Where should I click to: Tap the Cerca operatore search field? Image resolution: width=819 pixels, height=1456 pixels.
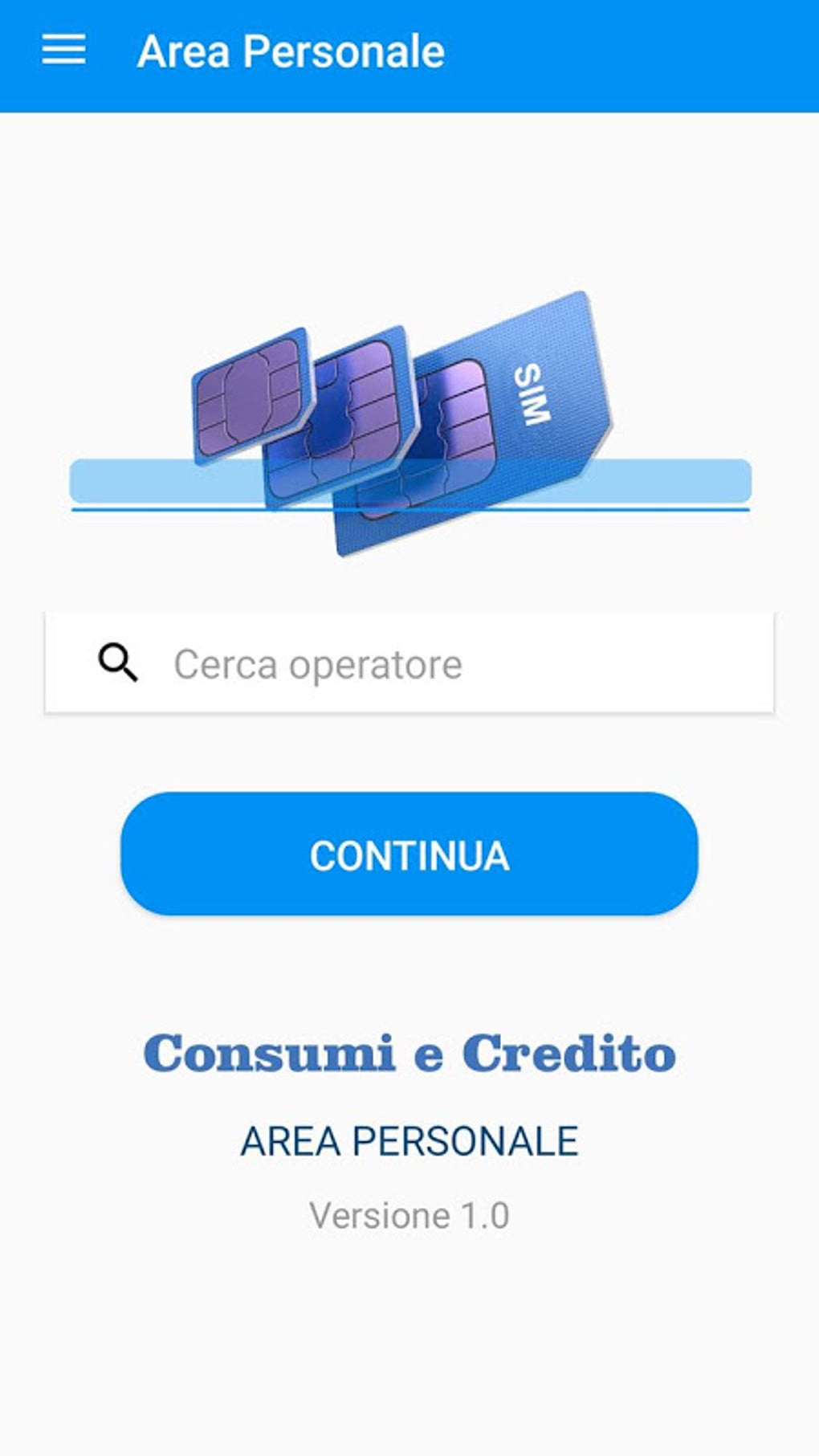click(409, 663)
